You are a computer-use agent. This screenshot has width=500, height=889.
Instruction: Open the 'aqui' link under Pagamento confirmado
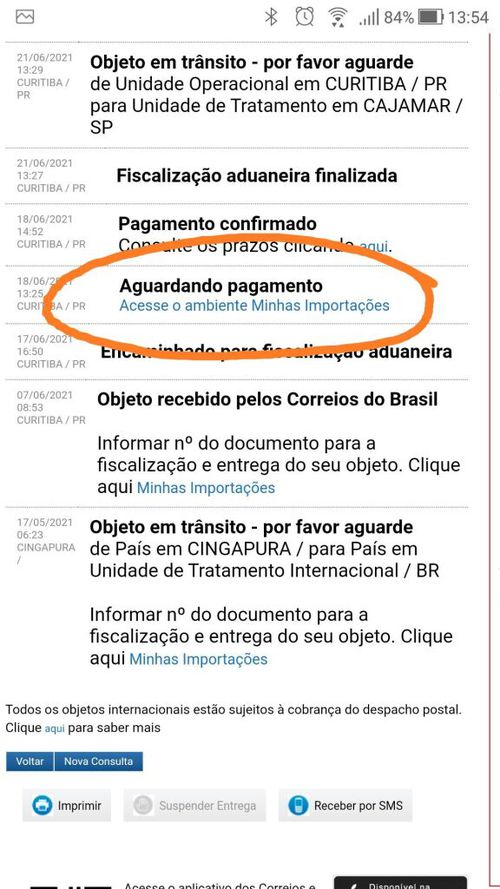coord(374,246)
